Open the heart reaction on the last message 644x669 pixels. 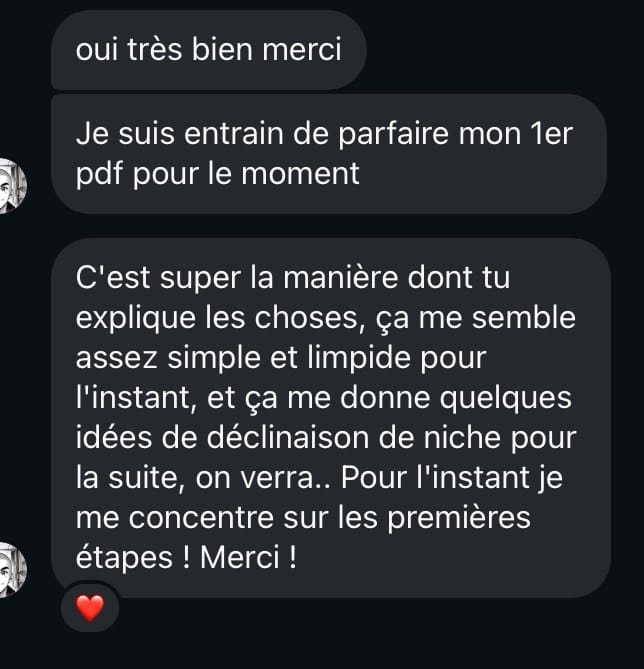tap(90, 607)
